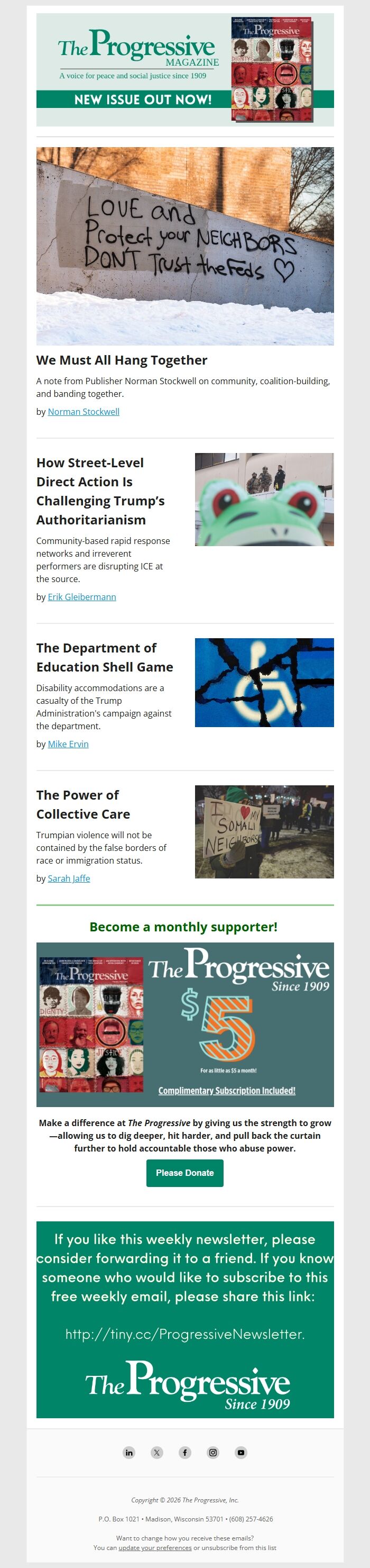Open Norman Stockwell's author link
The width and height of the screenshot is (370, 1568).
coord(84,412)
